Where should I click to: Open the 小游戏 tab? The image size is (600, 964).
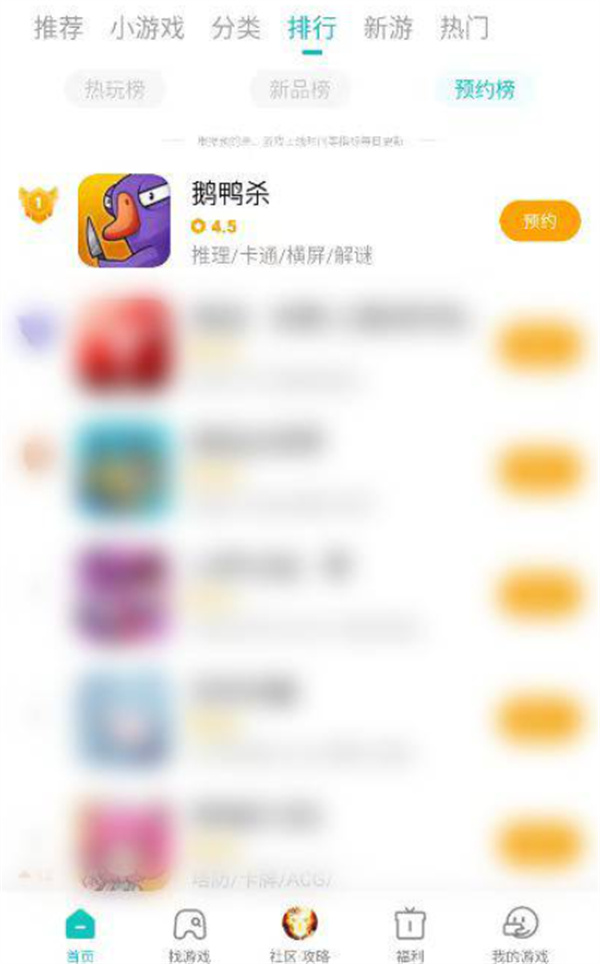(x=147, y=28)
